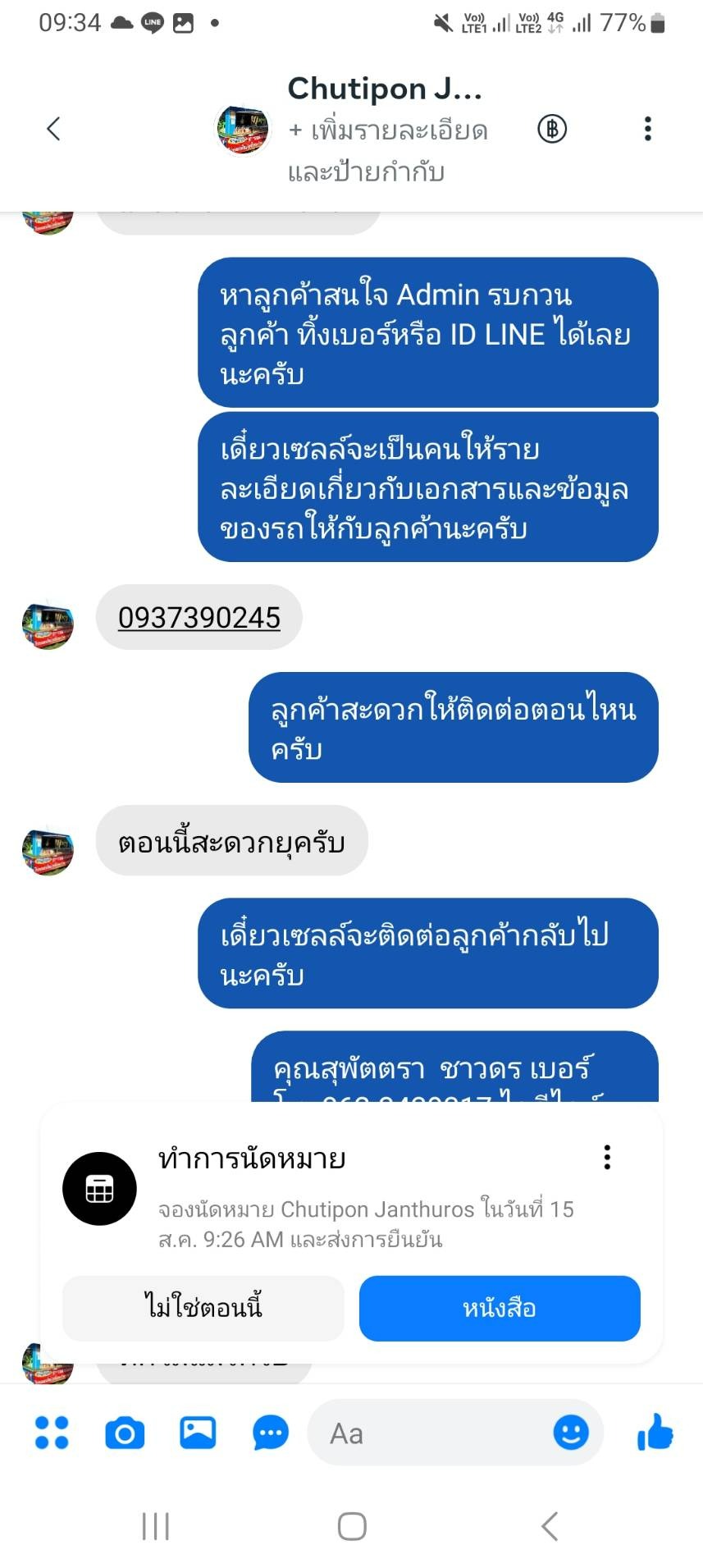Go to home screen via system button
The width and height of the screenshot is (703, 1568).
point(352,1526)
